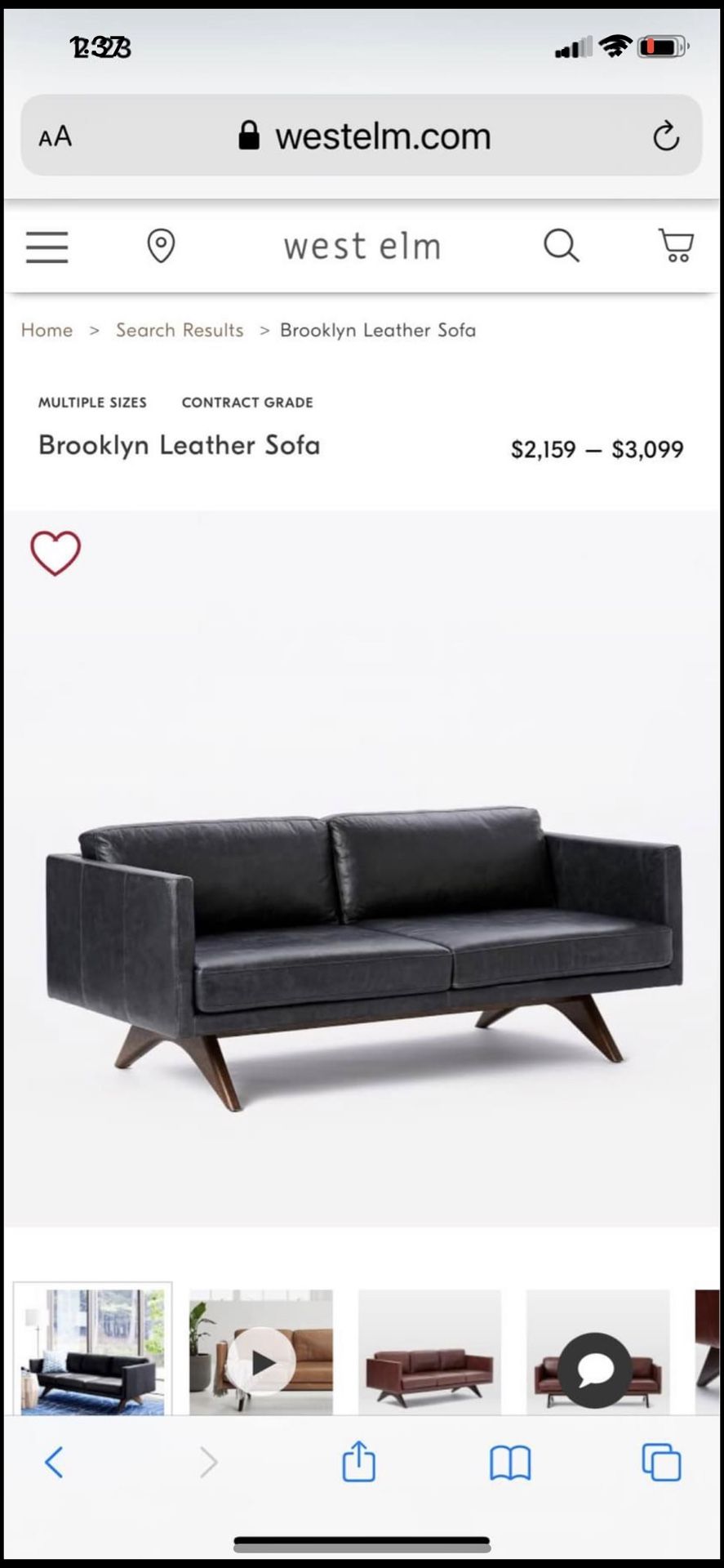724x1568 pixels.
Task: Go to Home breadcrumb link
Action: click(47, 330)
